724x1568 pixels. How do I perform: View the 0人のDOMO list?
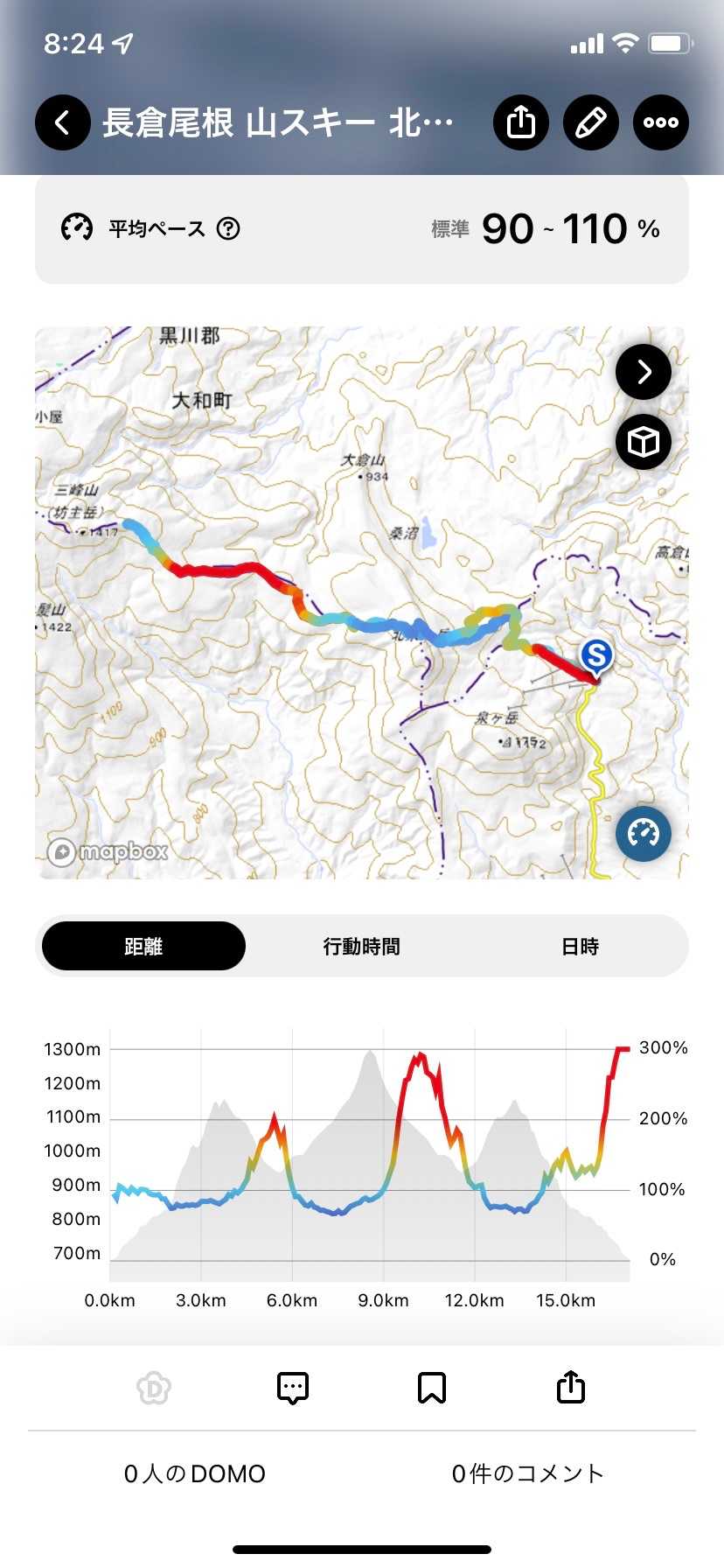coord(194,1473)
